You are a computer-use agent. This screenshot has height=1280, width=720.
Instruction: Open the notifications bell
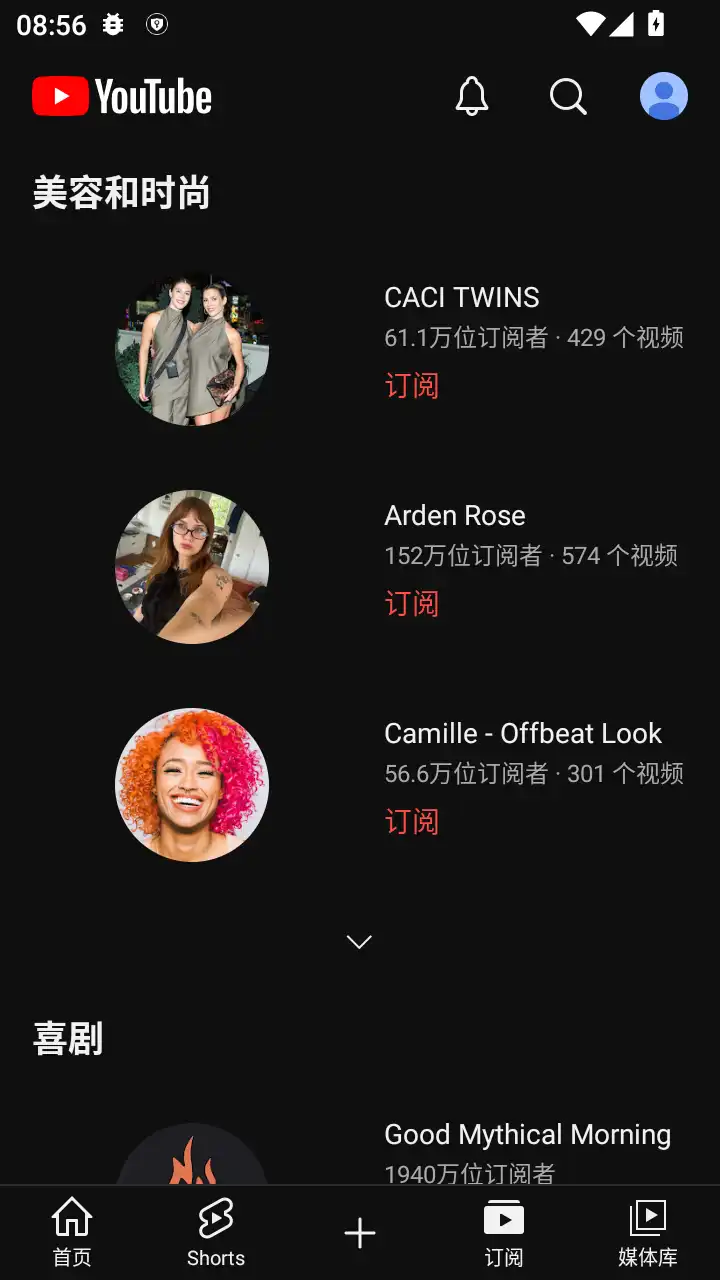[472, 97]
